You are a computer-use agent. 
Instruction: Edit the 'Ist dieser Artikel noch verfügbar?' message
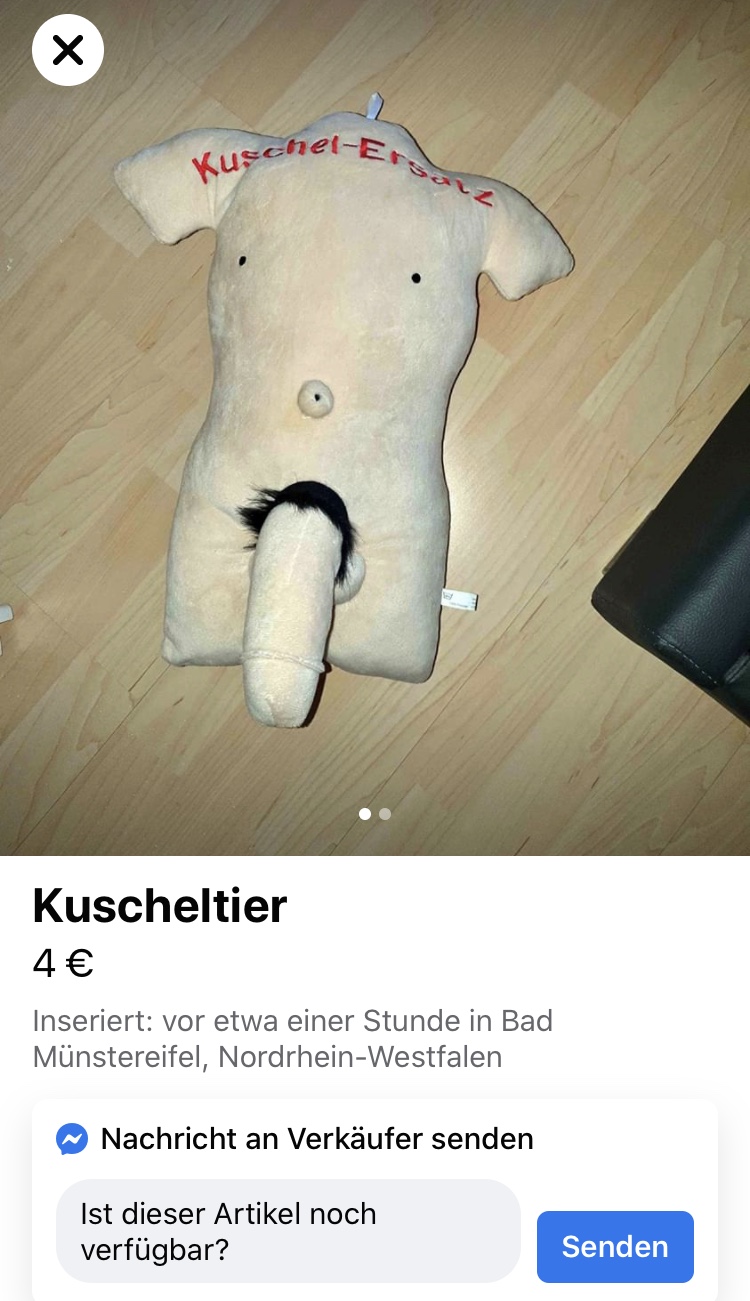288,1230
